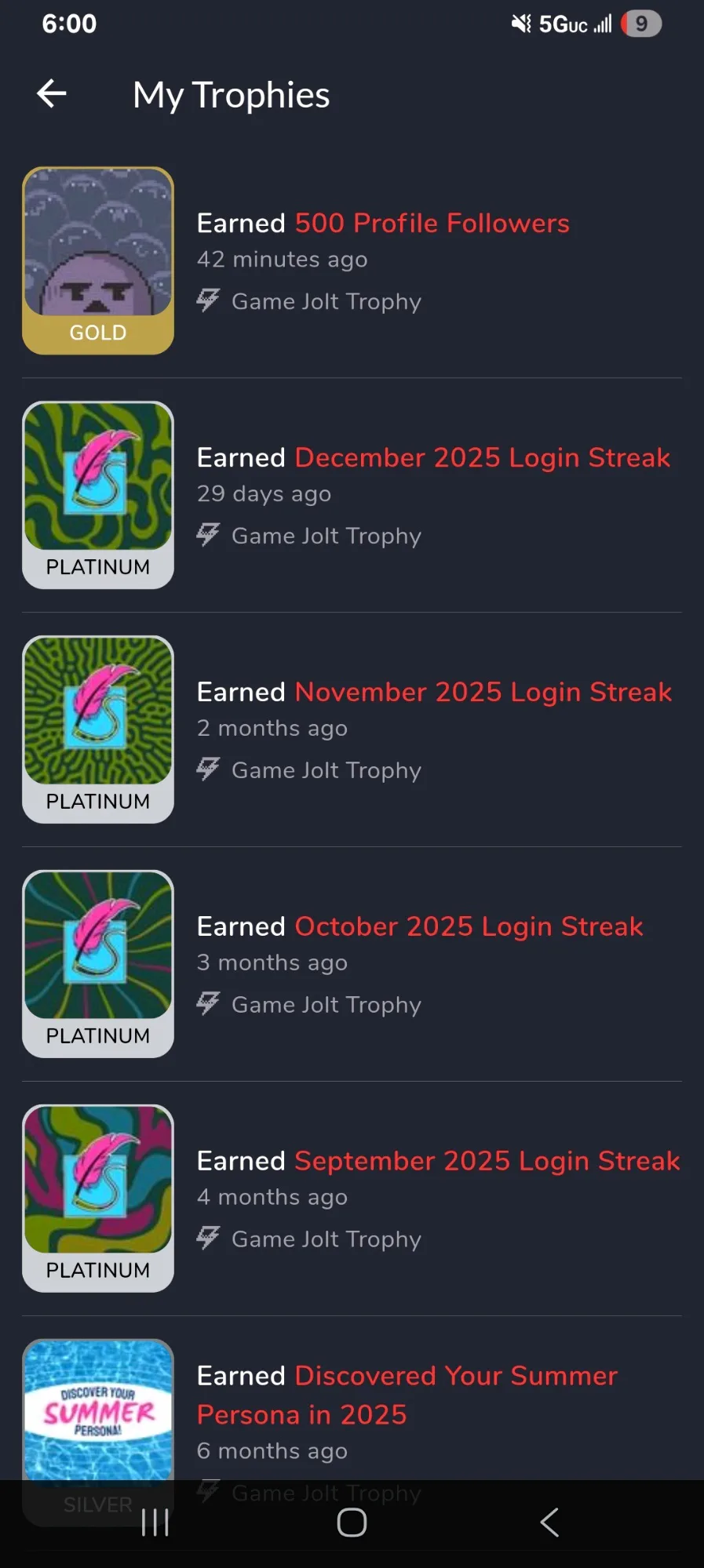Tap the September 2025 Login Streak trophy
The width and height of the screenshot is (704, 1568).
click(x=487, y=1162)
